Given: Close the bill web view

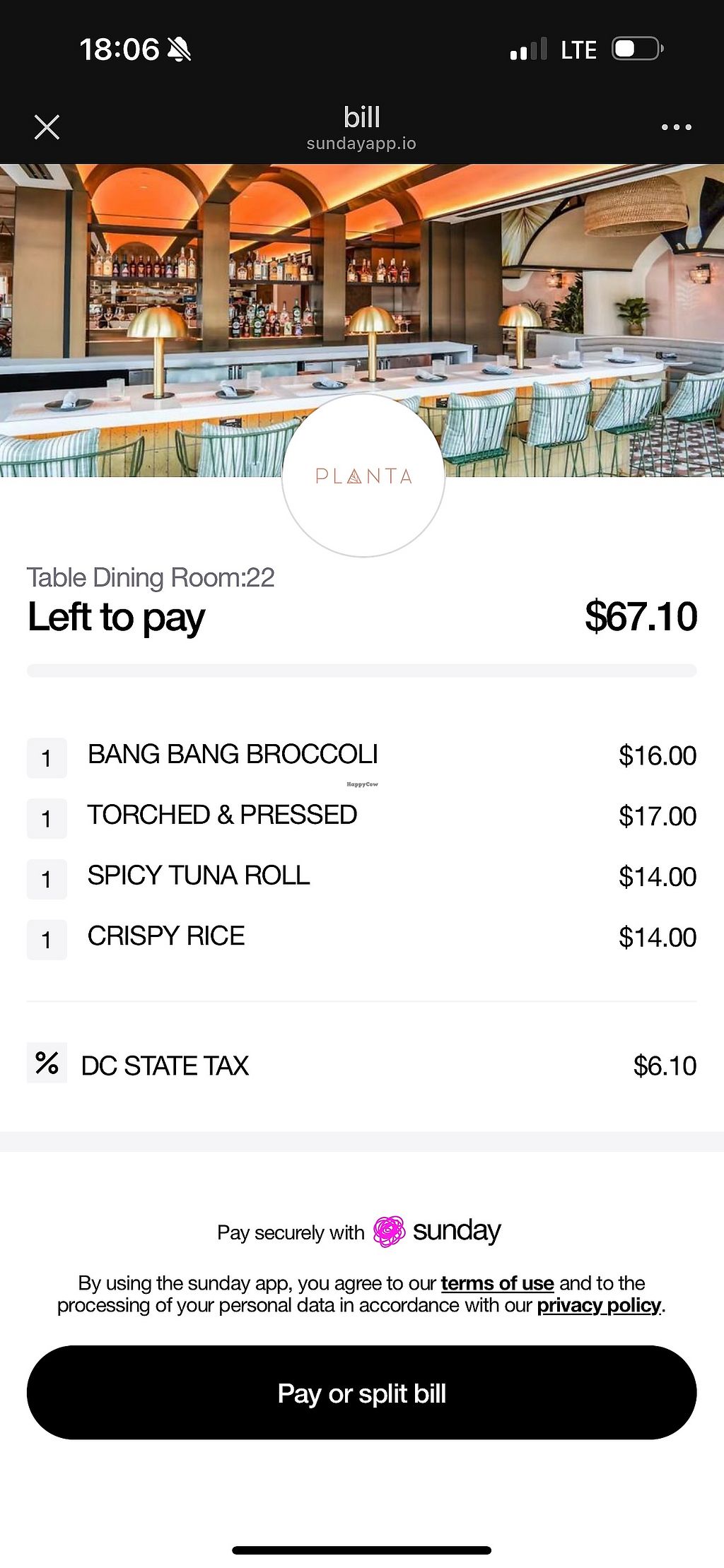Looking at the screenshot, I should [47, 127].
